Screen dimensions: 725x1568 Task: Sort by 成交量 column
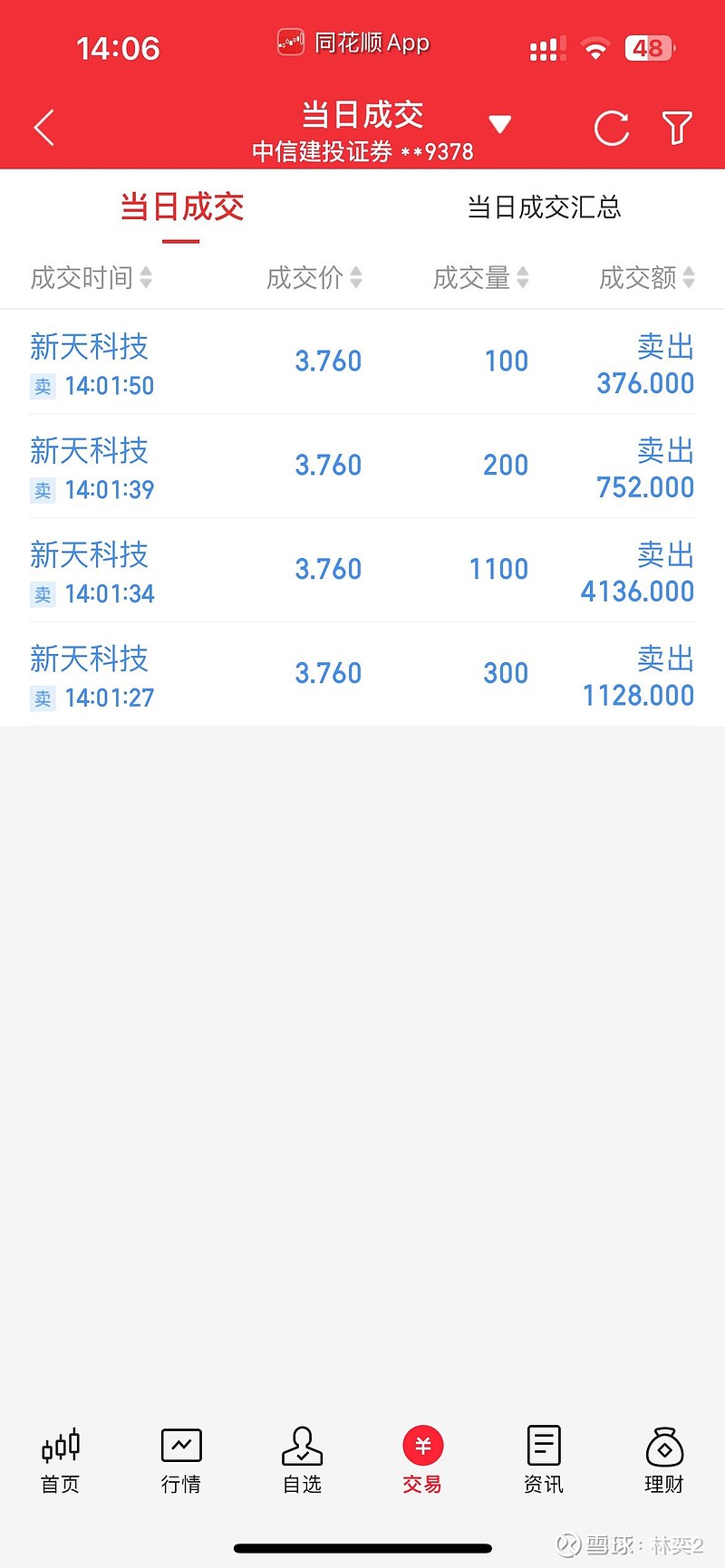[x=481, y=278]
